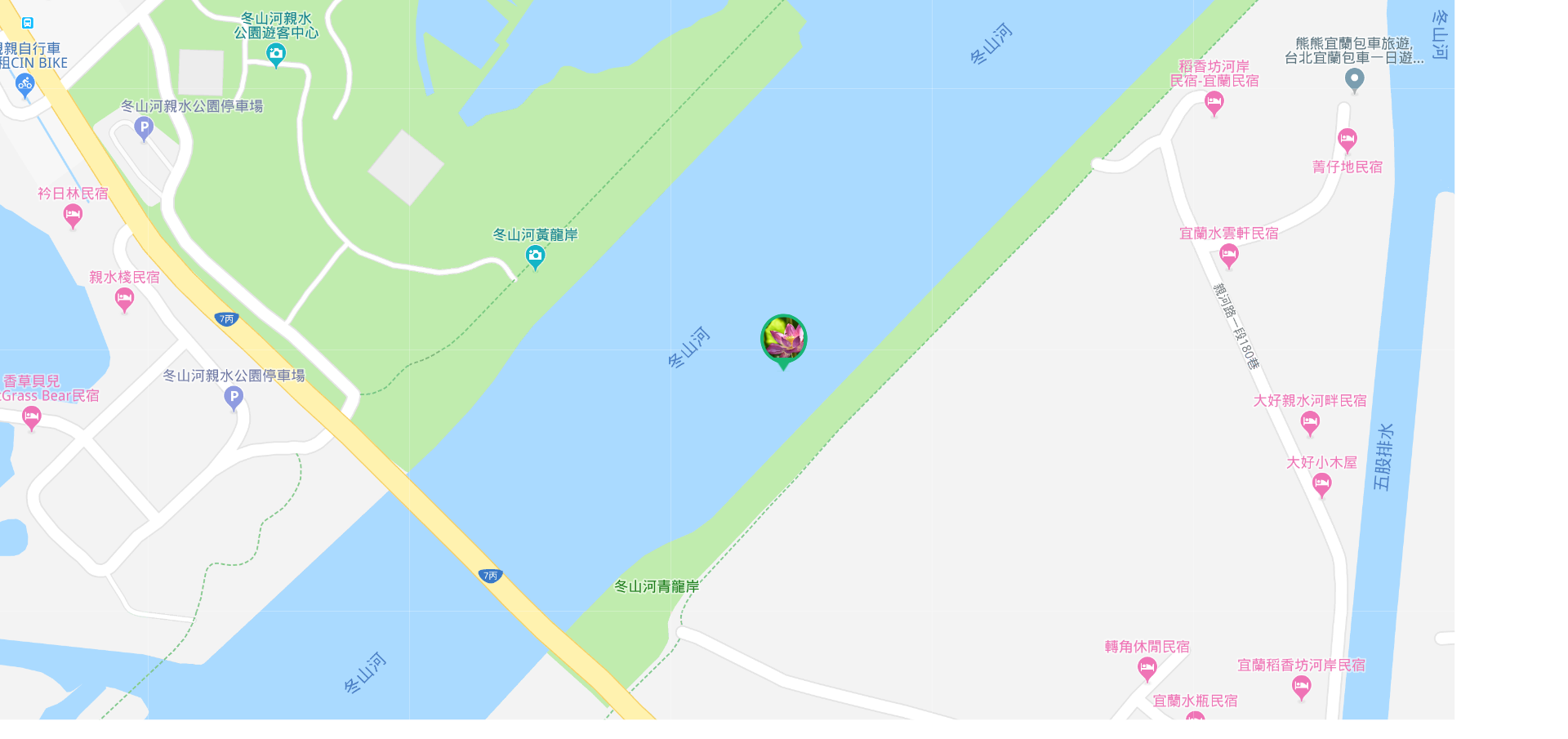Viewport: 1568px width, 739px height.
Task: Tap the CIN BIKE bicycle rental pin
Action: click(24, 84)
